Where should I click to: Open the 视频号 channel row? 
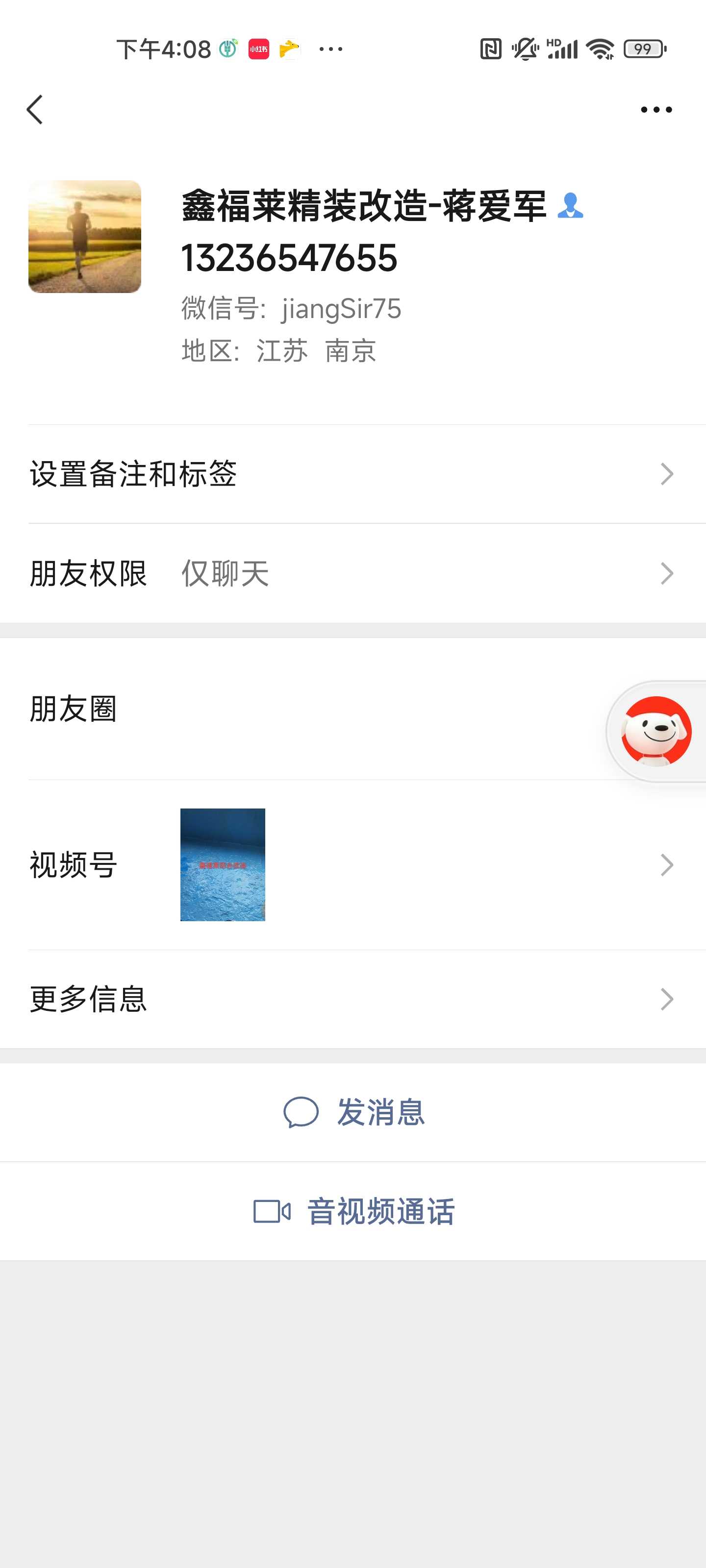tap(353, 865)
